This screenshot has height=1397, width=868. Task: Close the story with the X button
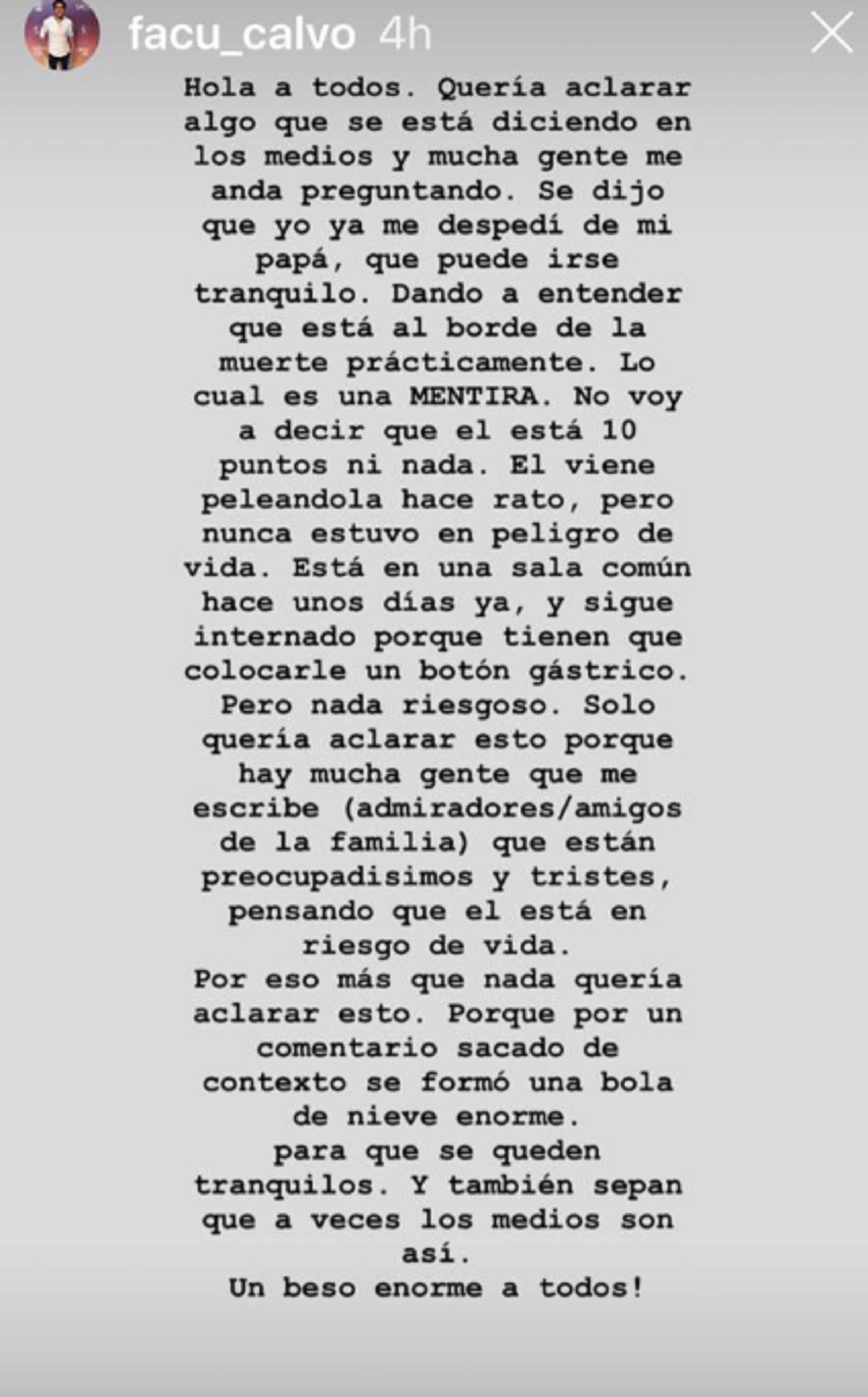(830, 33)
